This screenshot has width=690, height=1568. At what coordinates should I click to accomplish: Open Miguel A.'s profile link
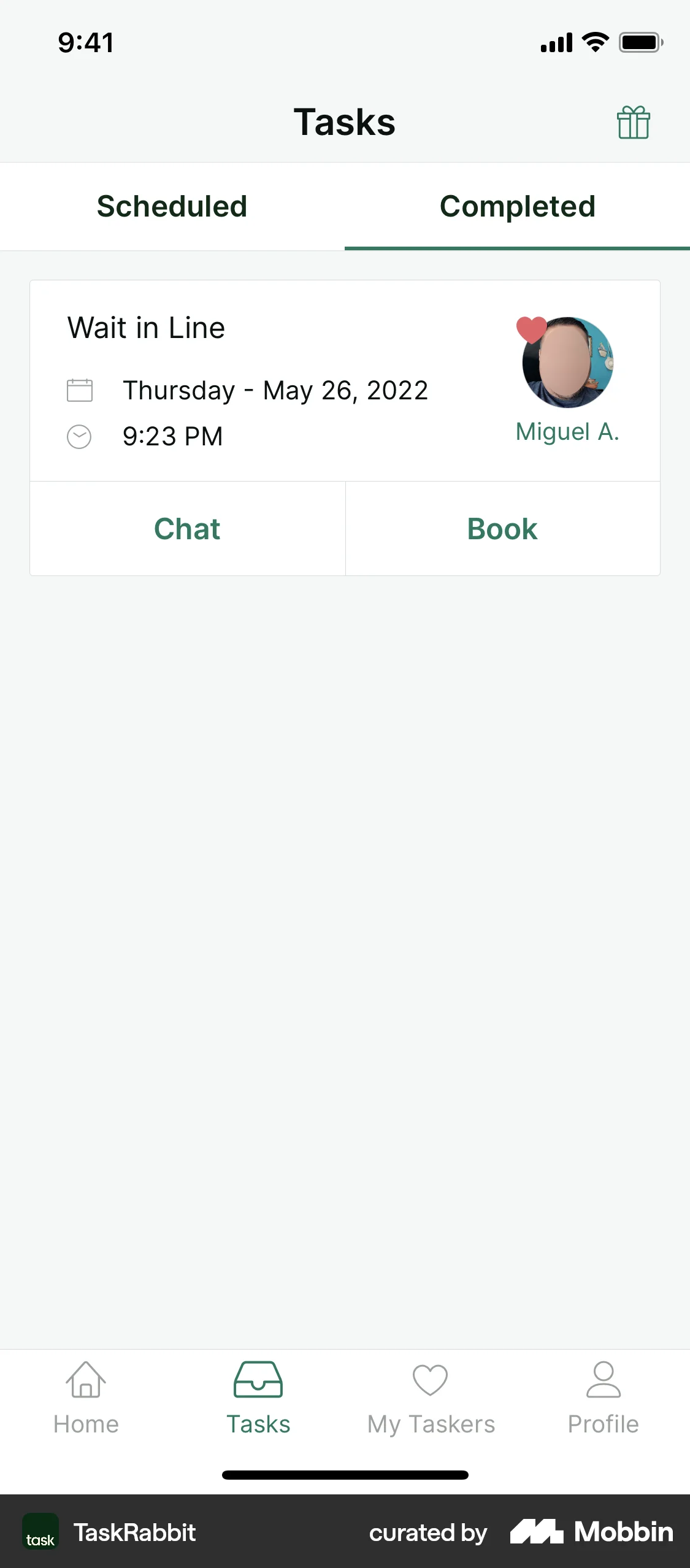click(x=567, y=432)
